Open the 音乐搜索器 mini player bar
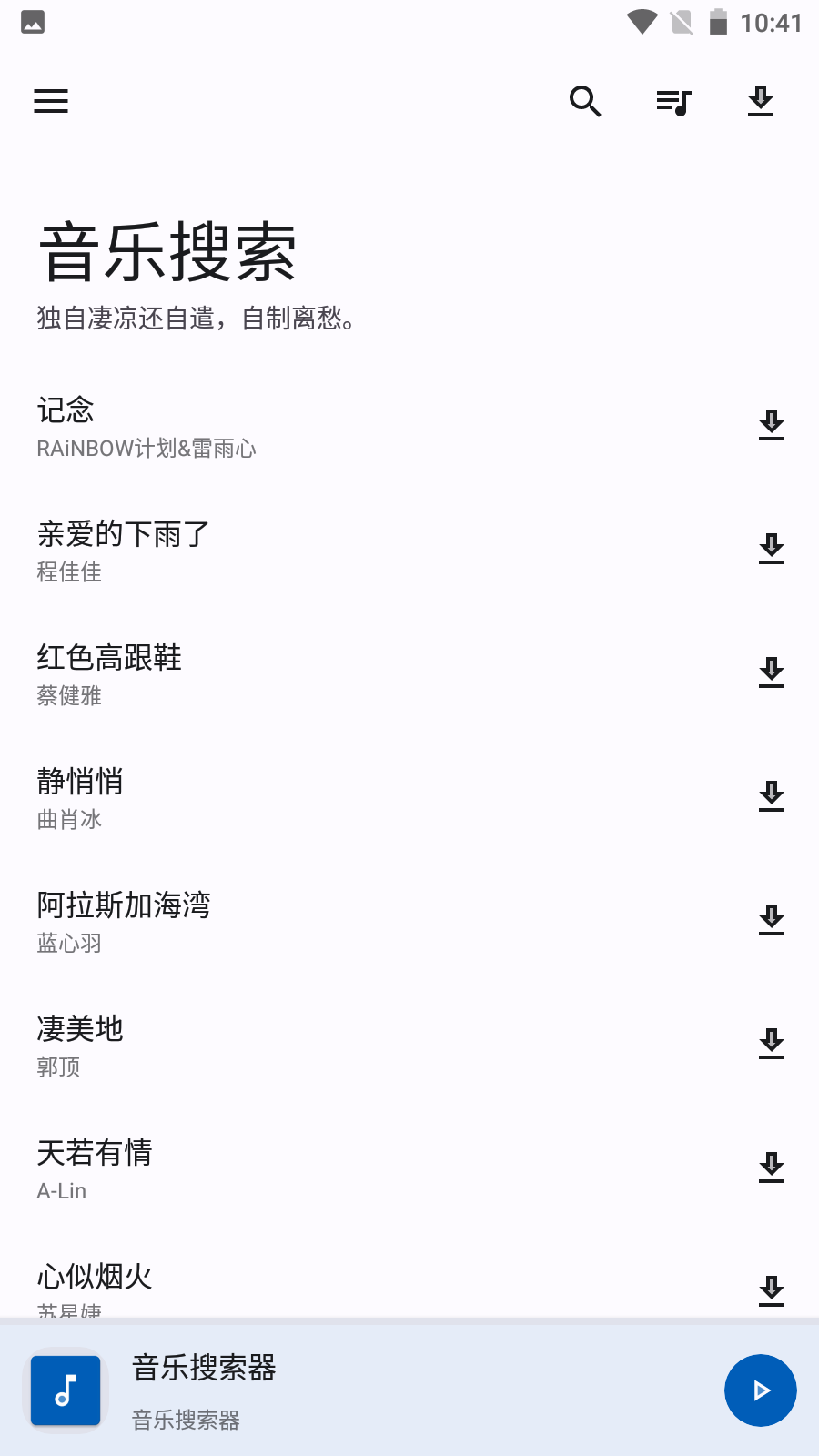The width and height of the screenshot is (819, 1456). click(x=409, y=1389)
